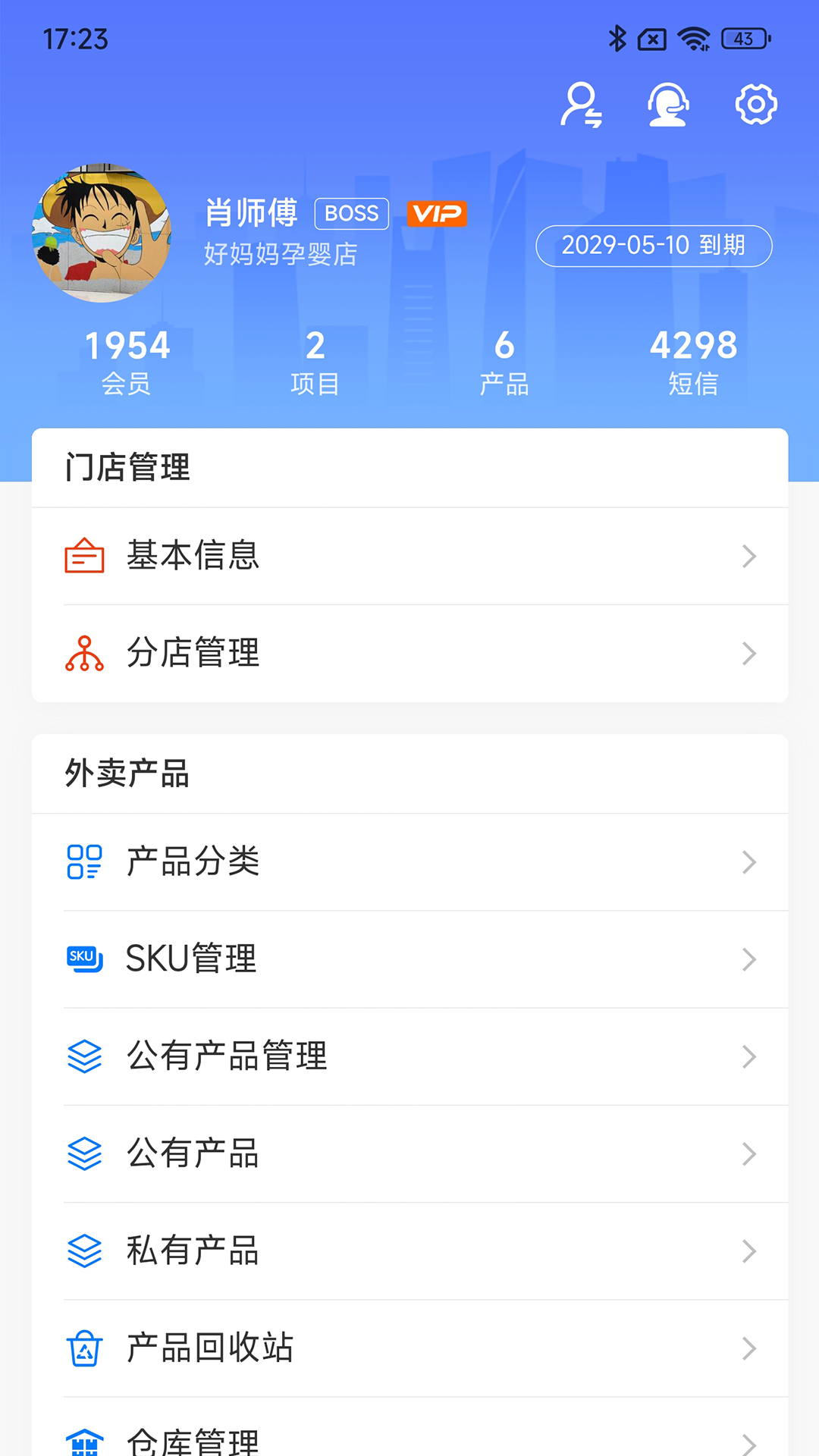Image resolution: width=819 pixels, height=1456 pixels.
Task: Open 产品分类 product categories
Action: tap(409, 862)
